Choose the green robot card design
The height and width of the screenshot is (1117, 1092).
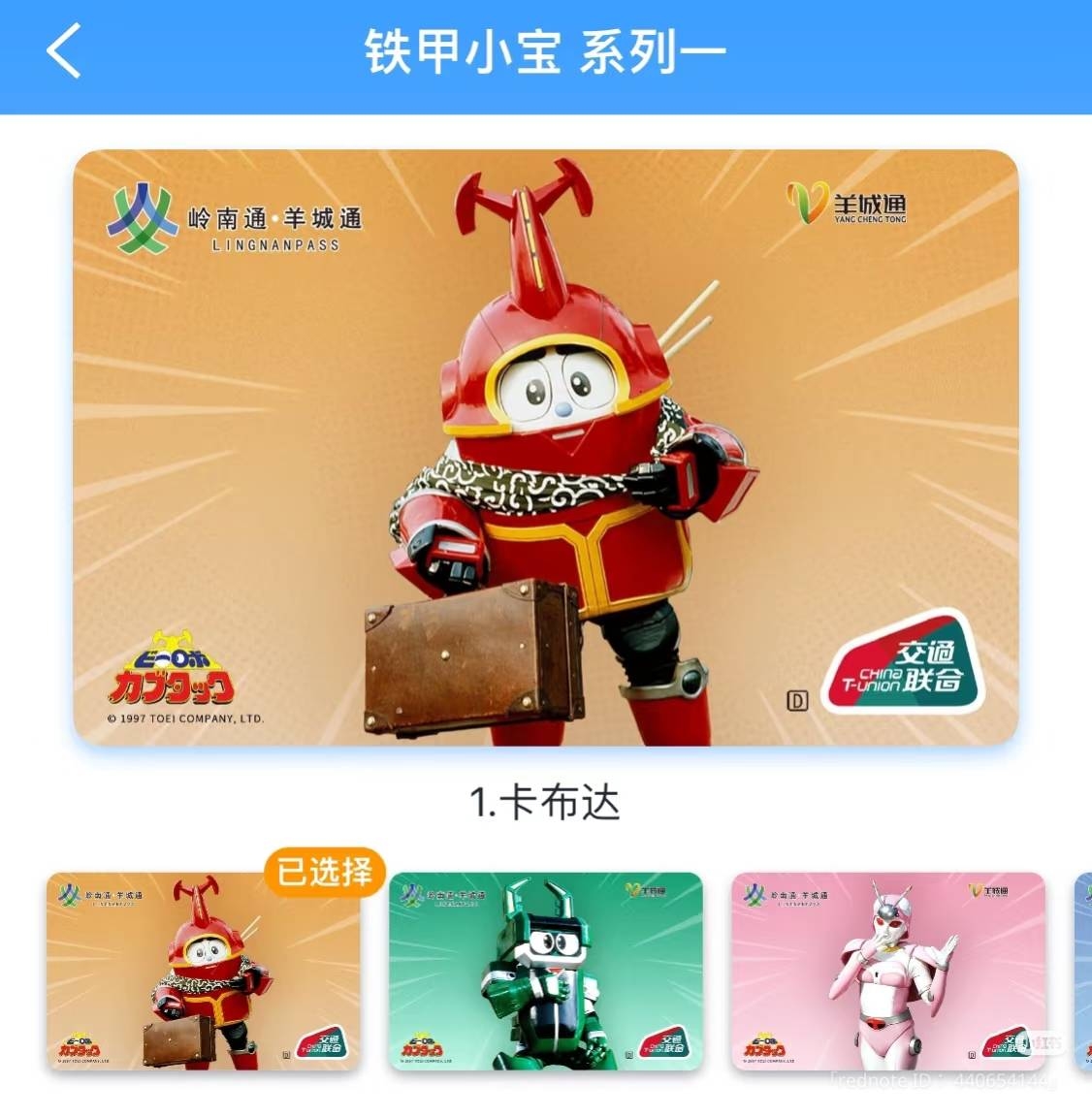(x=545, y=971)
